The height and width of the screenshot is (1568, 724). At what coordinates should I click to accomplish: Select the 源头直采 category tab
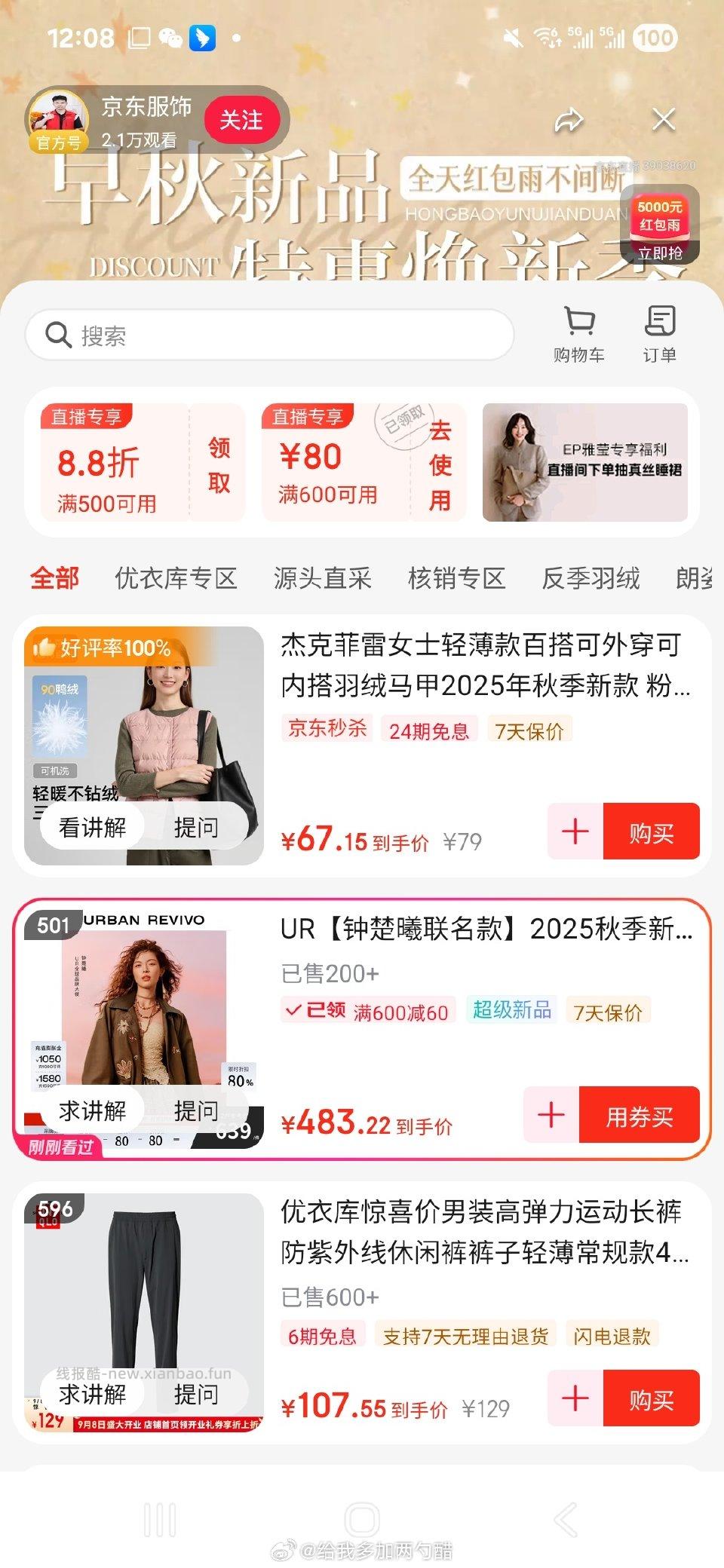click(x=322, y=578)
